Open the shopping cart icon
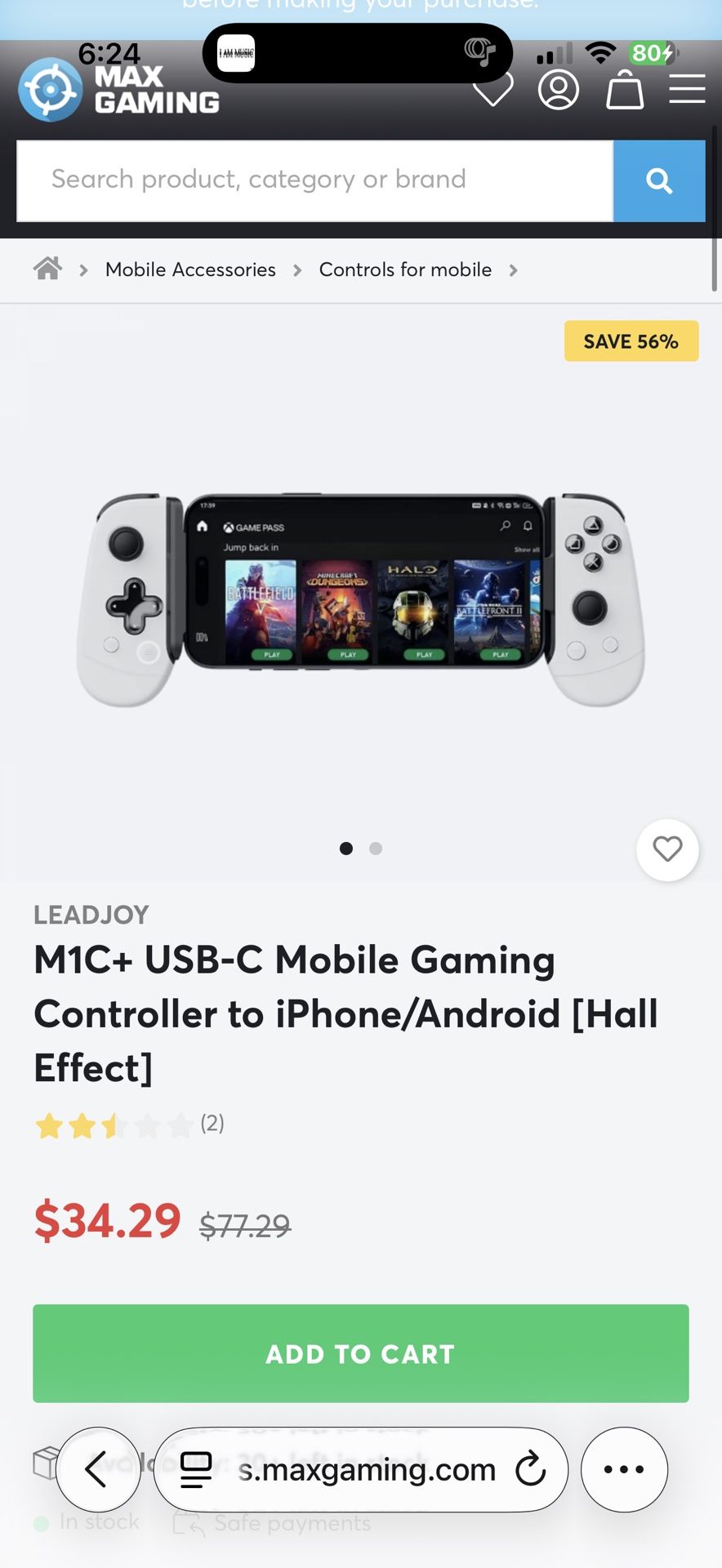Viewport: 722px width, 1568px height. 623,91
